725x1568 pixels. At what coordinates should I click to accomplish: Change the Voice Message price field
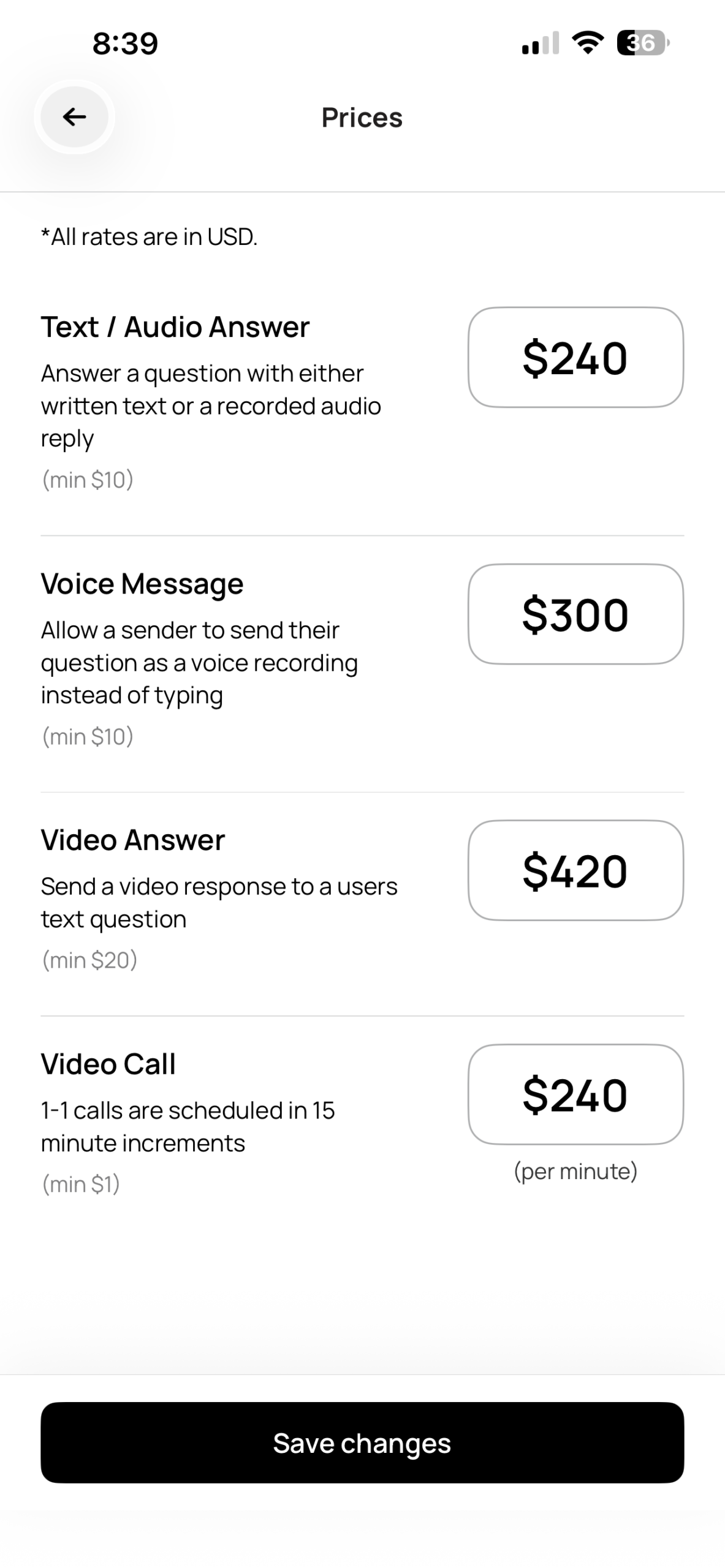pos(575,614)
